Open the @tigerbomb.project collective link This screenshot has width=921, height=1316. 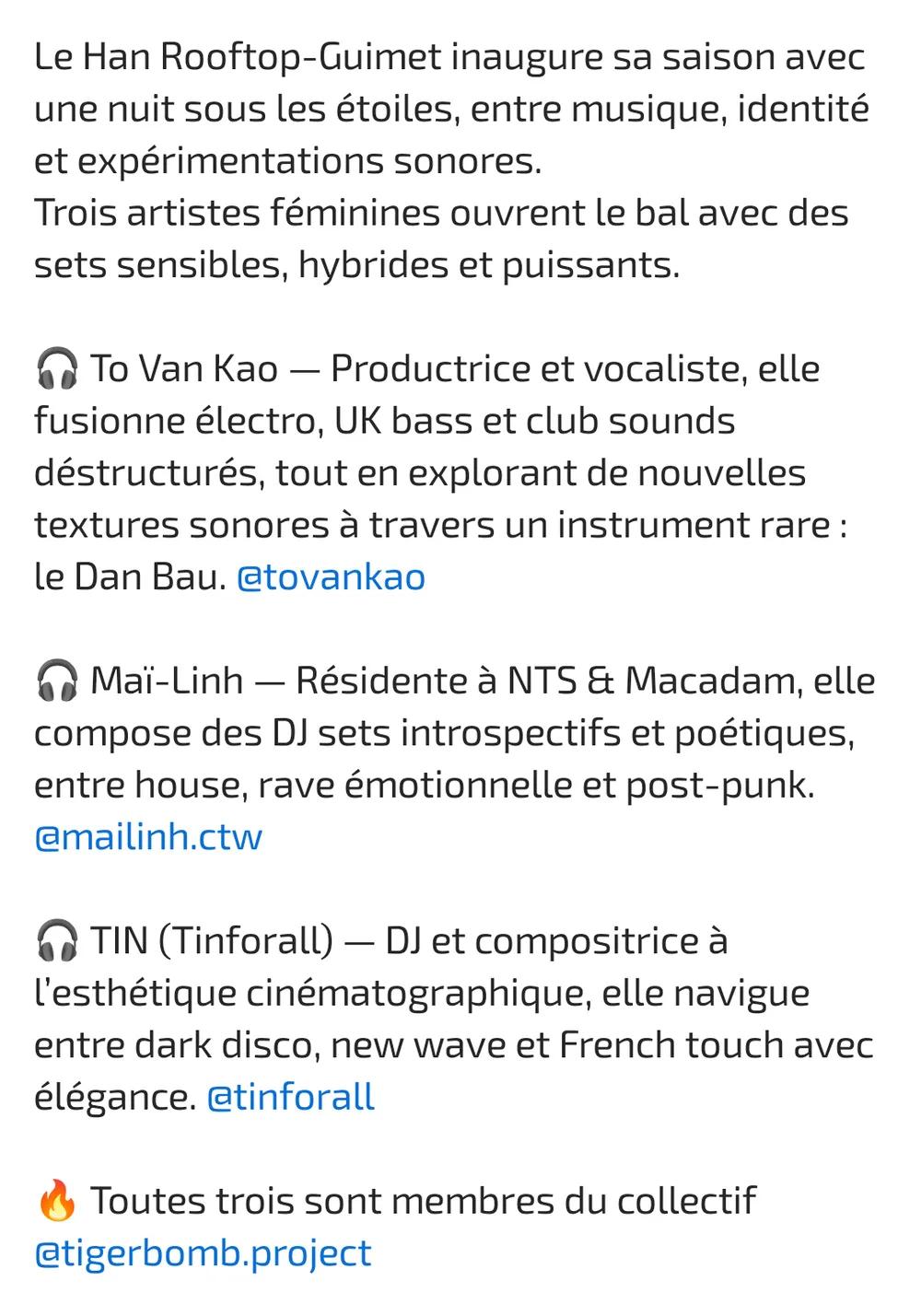point(203,1253)
